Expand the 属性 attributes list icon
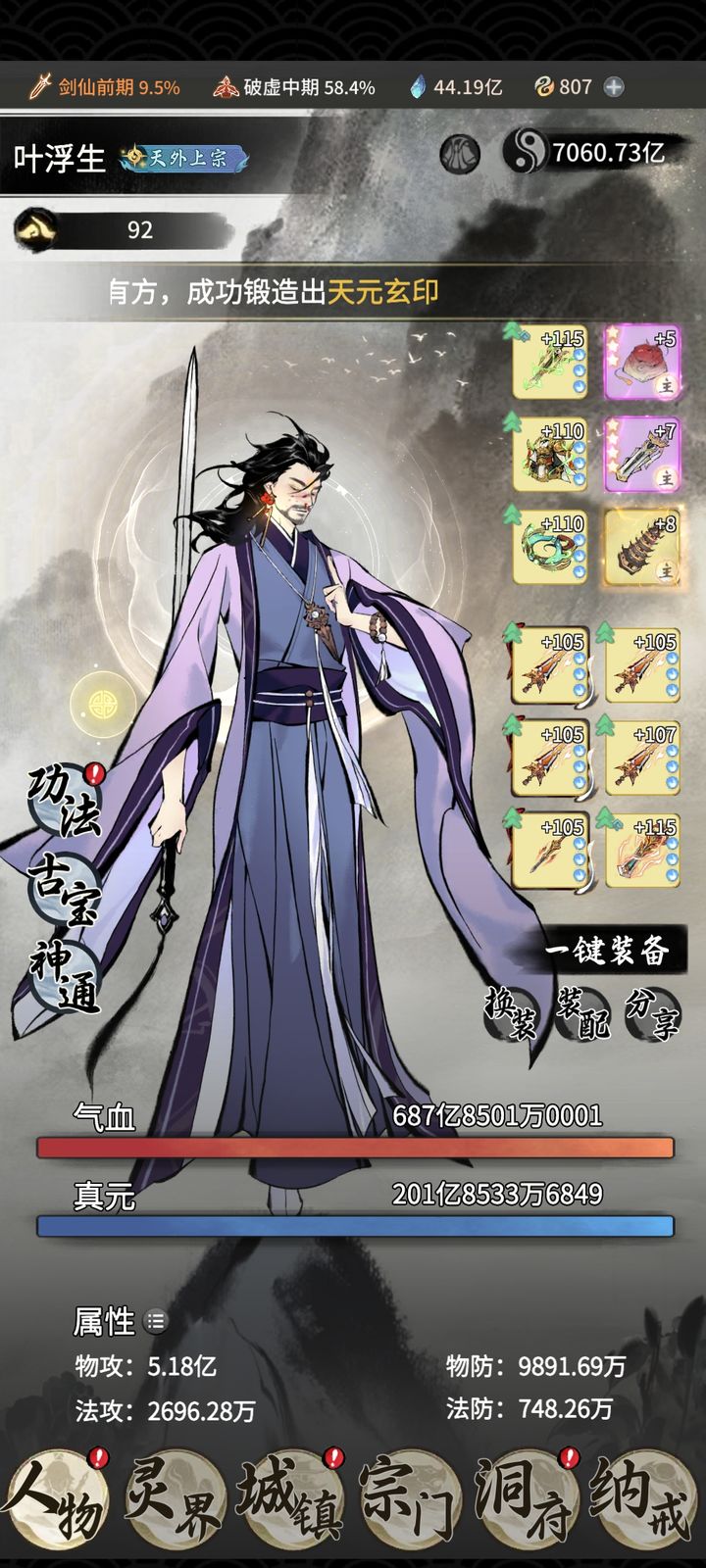Image resolution: width=706 pixels, height=1568 pixels. point(156,1322)
